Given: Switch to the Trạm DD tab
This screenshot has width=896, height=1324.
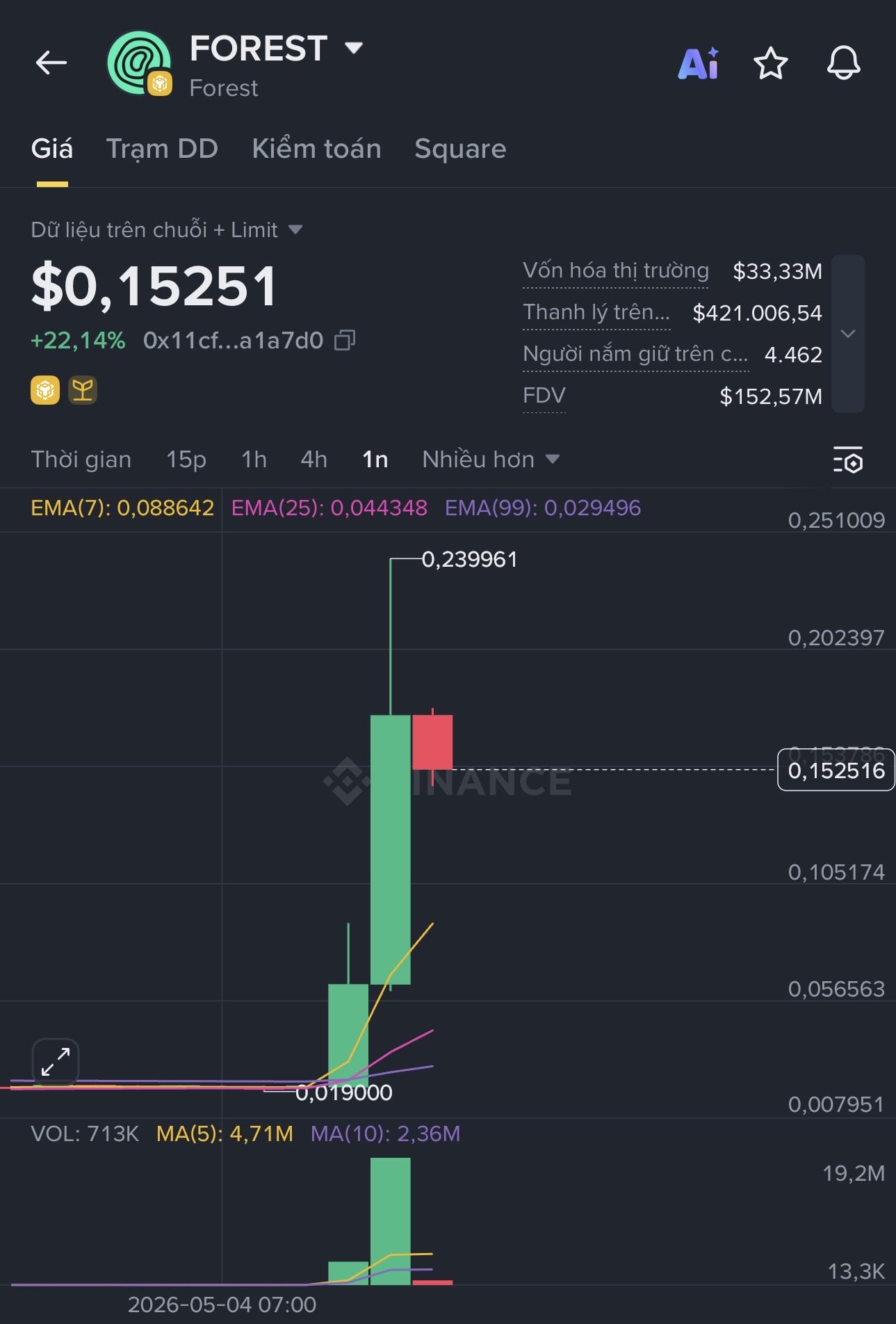Looking at the screenshot, I should [x=162, y=149].
